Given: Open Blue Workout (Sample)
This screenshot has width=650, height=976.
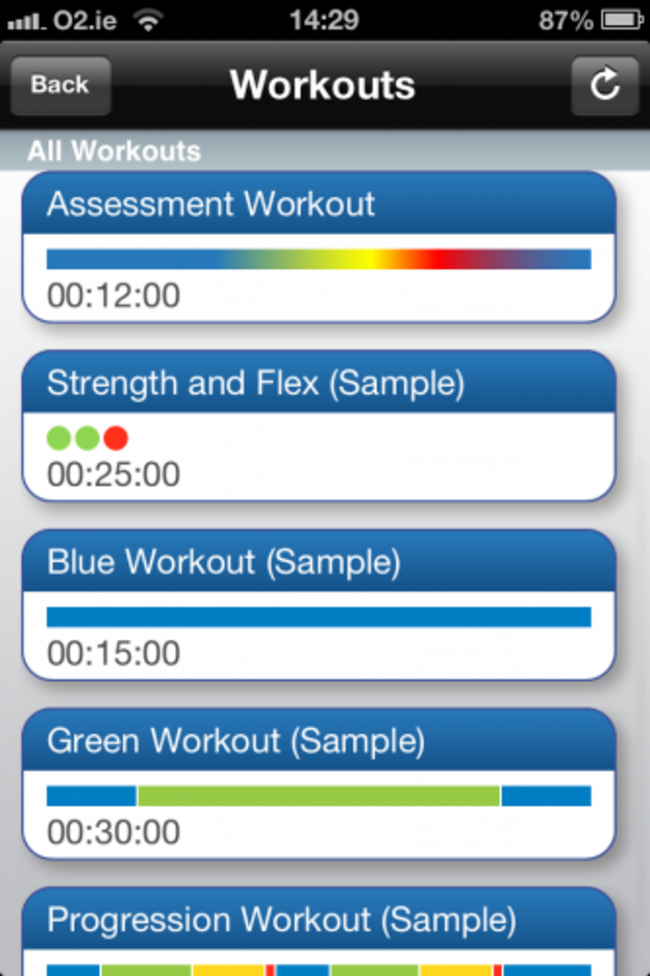Looking at the screenshot, I should [319, 605].
